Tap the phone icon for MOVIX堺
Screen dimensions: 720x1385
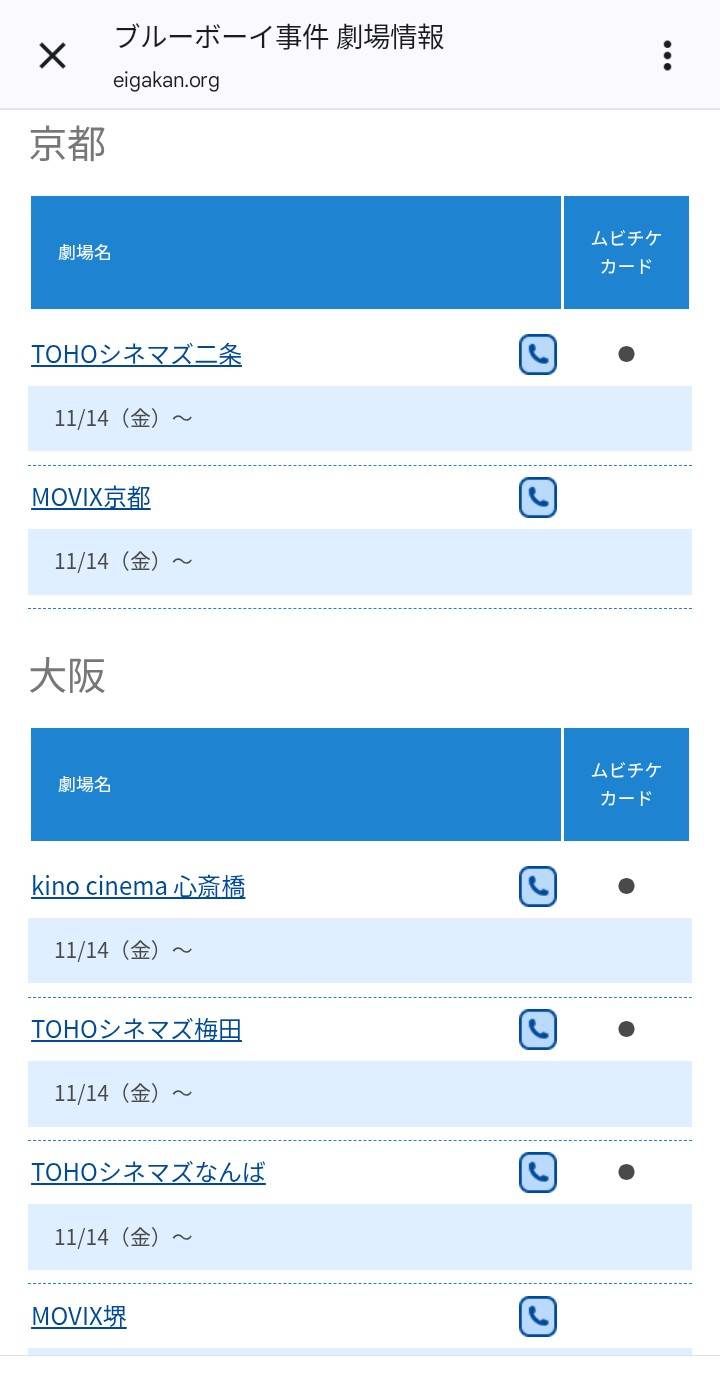(x=538, y=1317)
